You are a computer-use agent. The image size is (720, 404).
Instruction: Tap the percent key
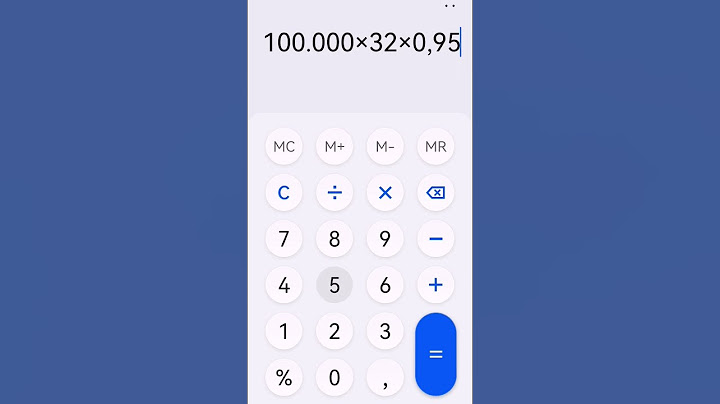[x=284, y=377]
